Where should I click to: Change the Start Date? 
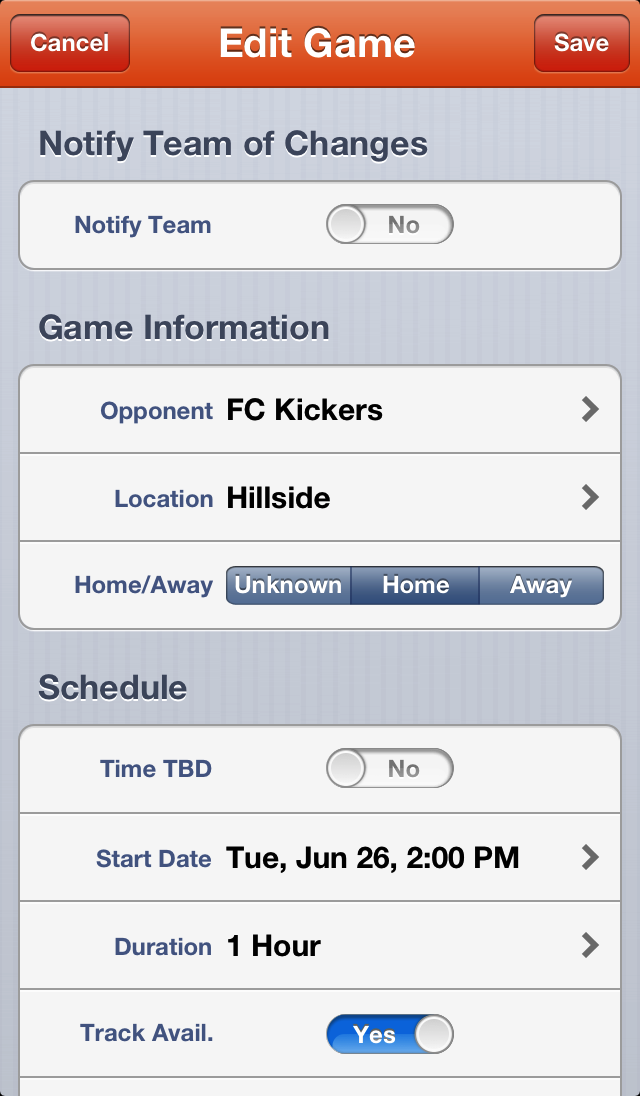[x=320, y=858]
